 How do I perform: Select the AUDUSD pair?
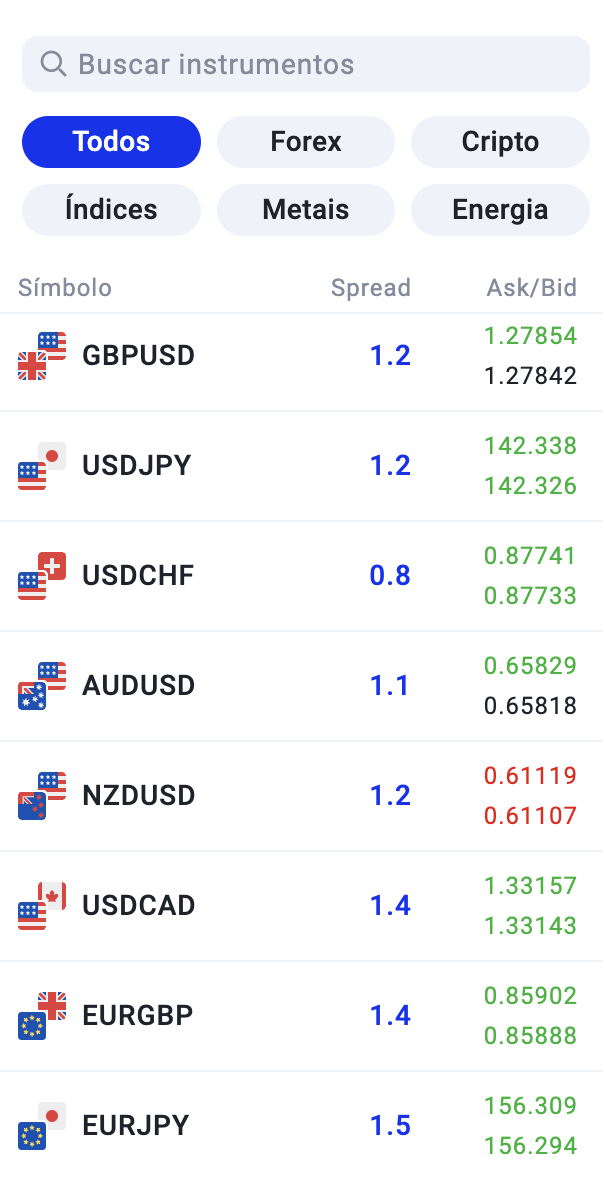coord(302,686)
